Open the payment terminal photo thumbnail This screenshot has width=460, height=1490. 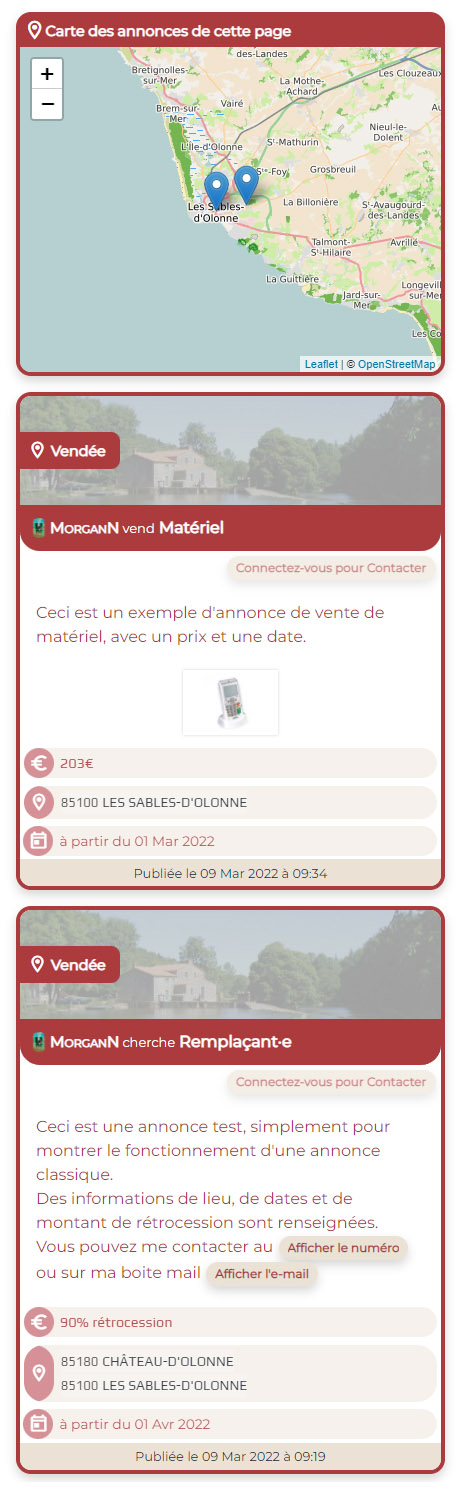click(230, 702)
